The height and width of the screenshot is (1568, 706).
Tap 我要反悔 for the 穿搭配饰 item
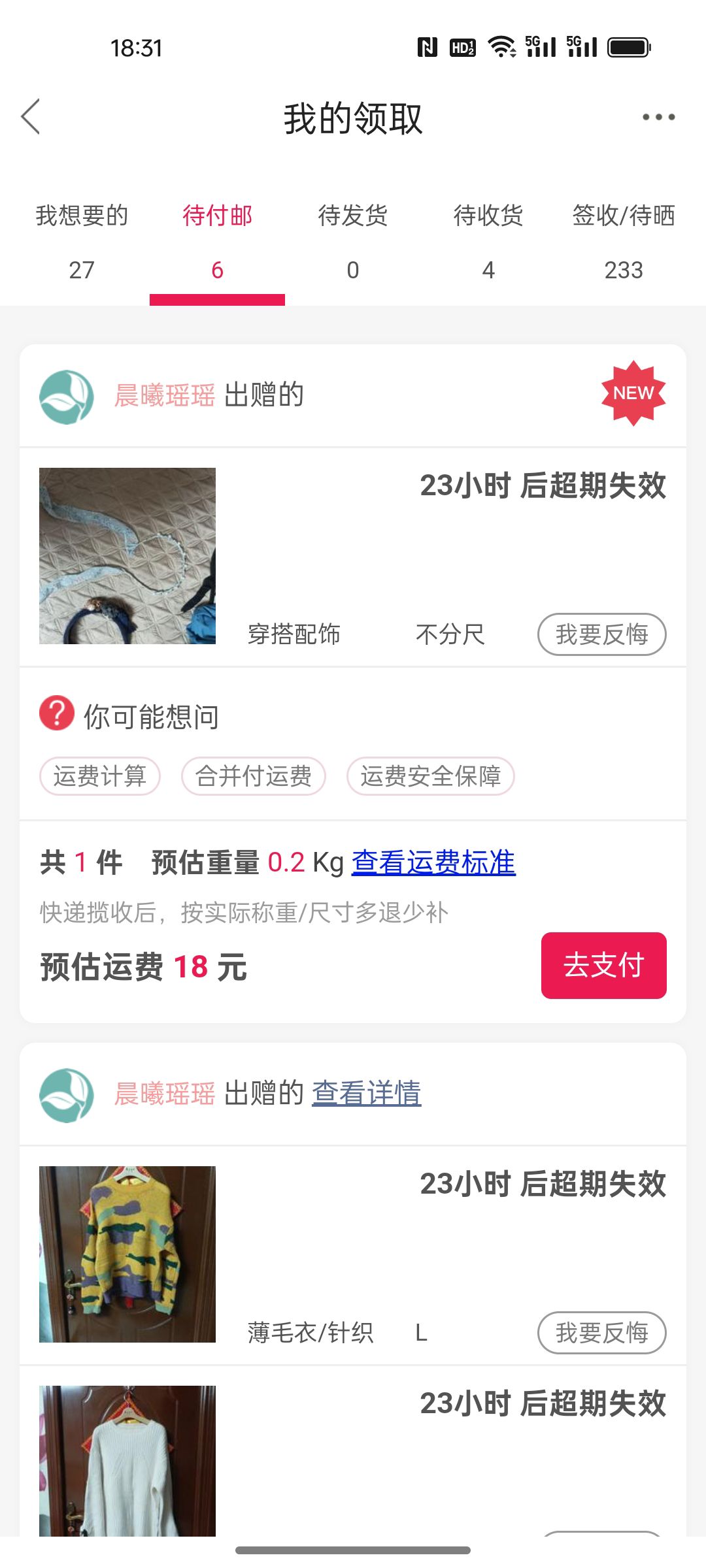[602, 634]
